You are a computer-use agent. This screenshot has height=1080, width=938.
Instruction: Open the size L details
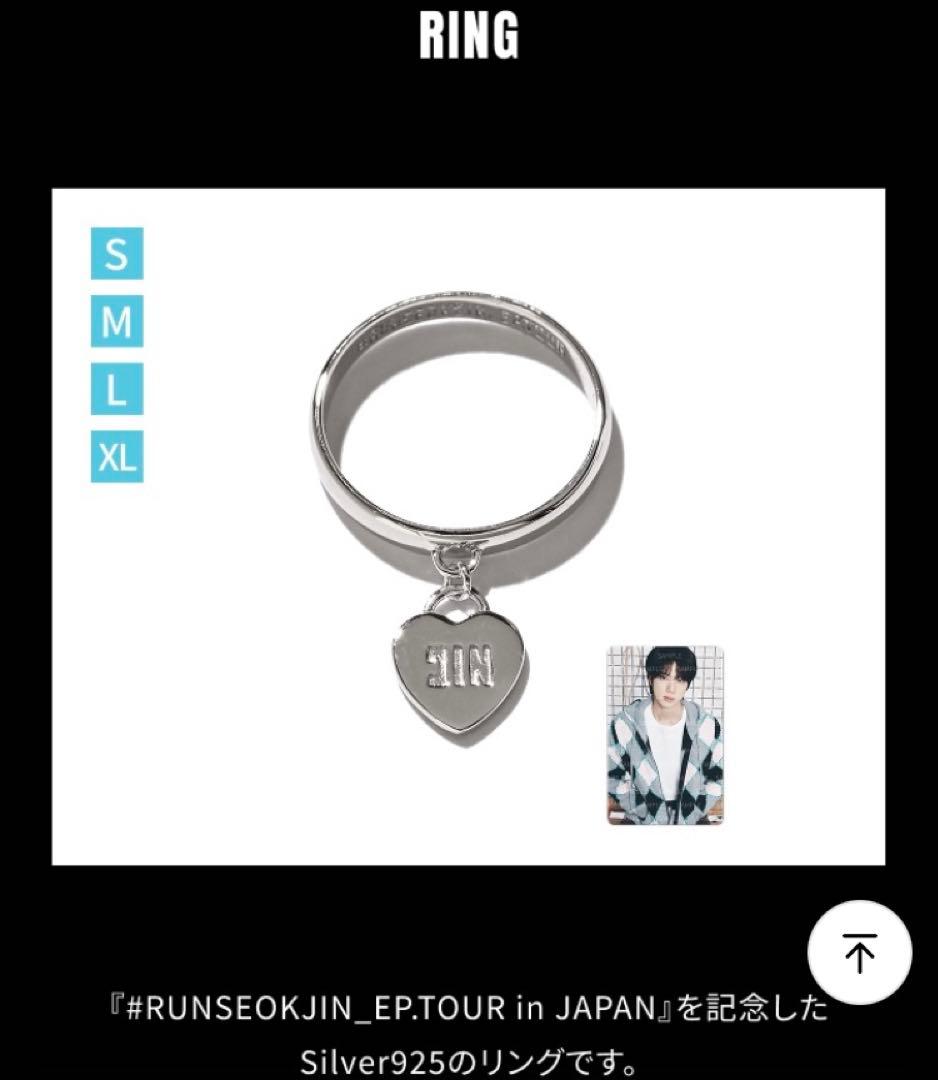pos(119,388)
